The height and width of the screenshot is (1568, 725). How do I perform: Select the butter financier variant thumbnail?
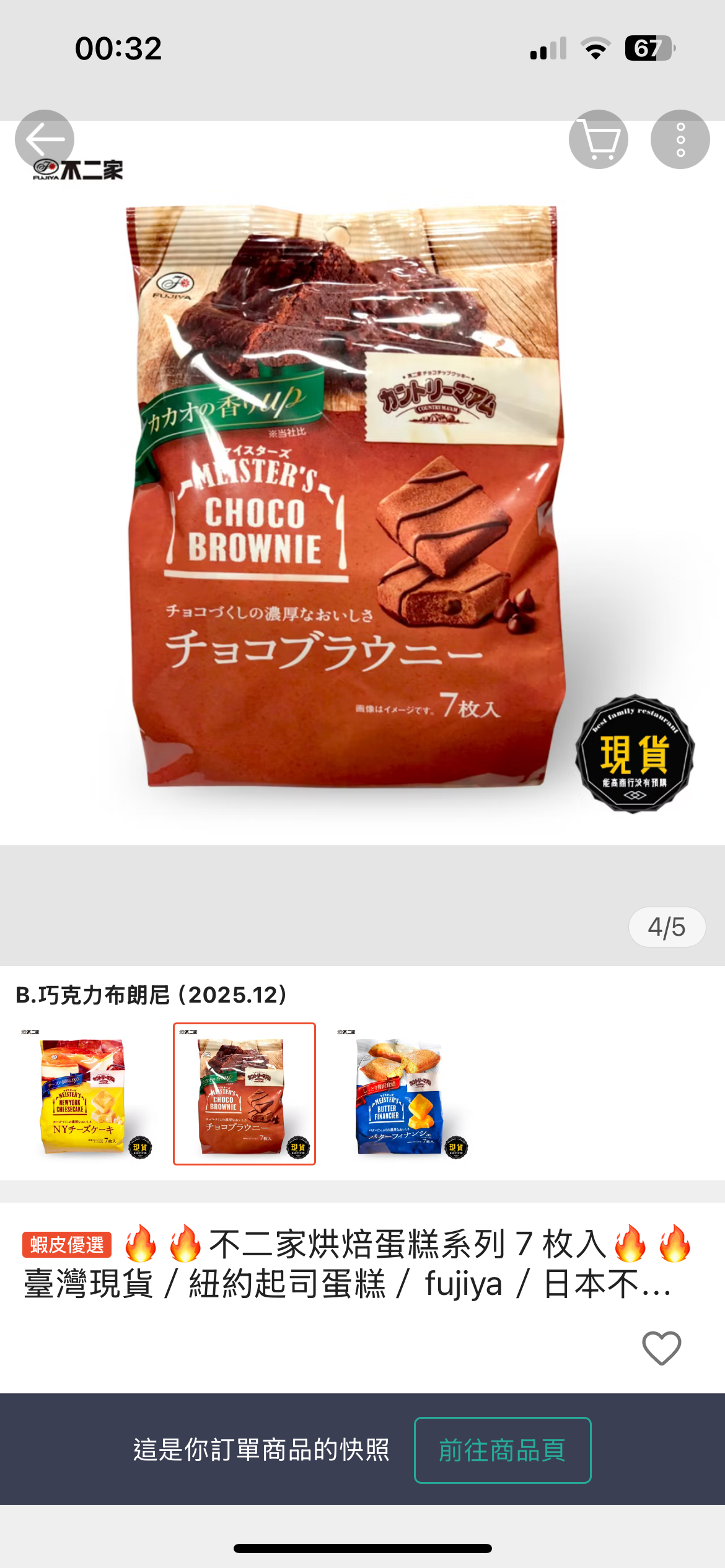click(402, 1094)
